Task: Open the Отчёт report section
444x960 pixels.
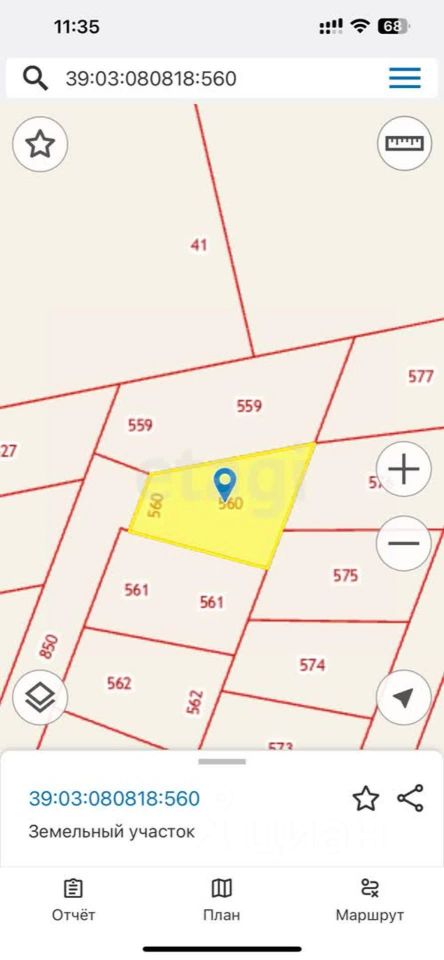Action: click(x=73, y=900)
